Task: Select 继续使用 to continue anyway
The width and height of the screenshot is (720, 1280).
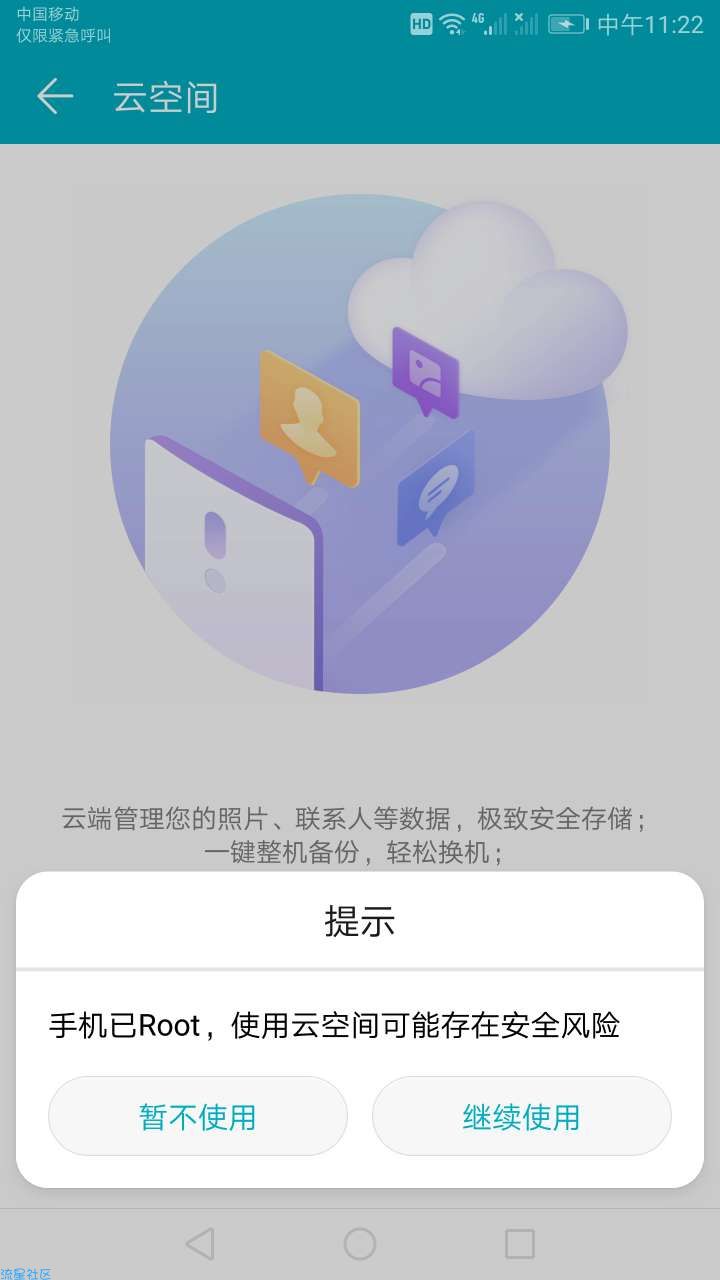Action: point(521,1116)
